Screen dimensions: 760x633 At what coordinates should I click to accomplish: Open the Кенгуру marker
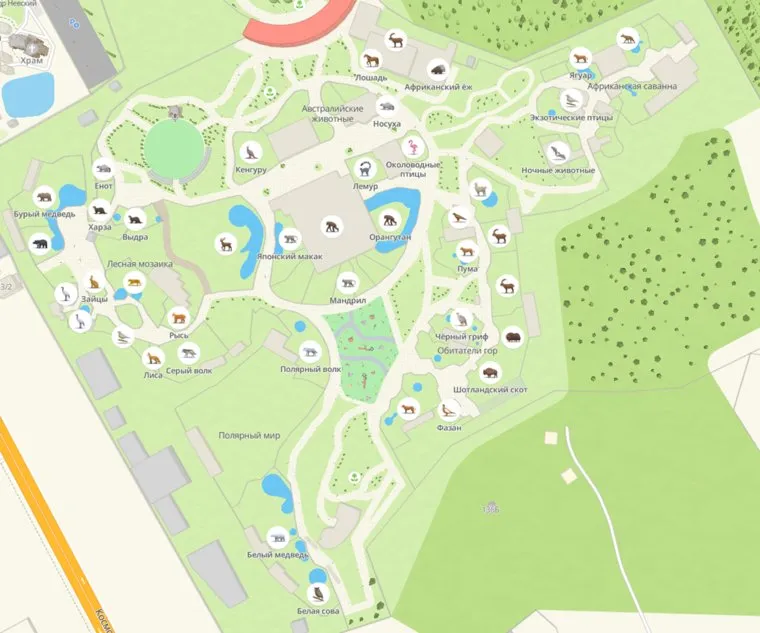(251, 152)
